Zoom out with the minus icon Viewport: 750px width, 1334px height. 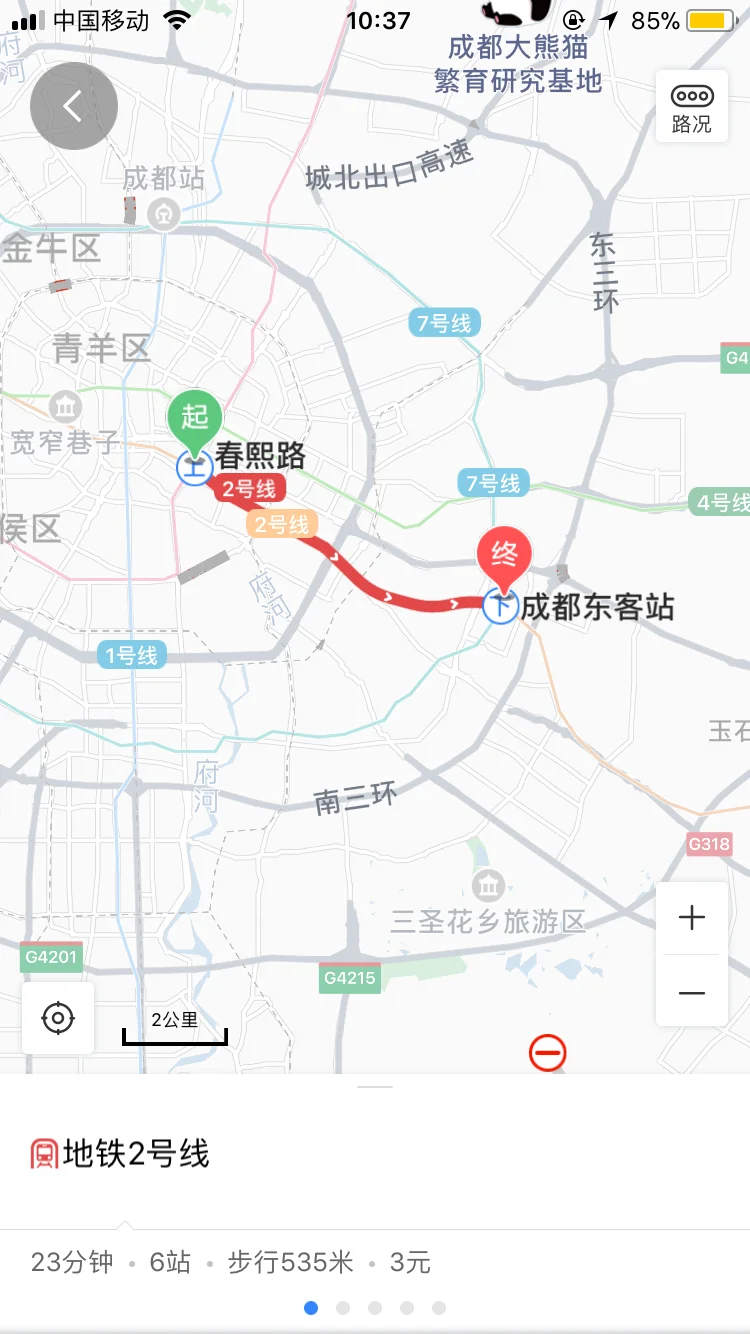click(x=691, y=991)
